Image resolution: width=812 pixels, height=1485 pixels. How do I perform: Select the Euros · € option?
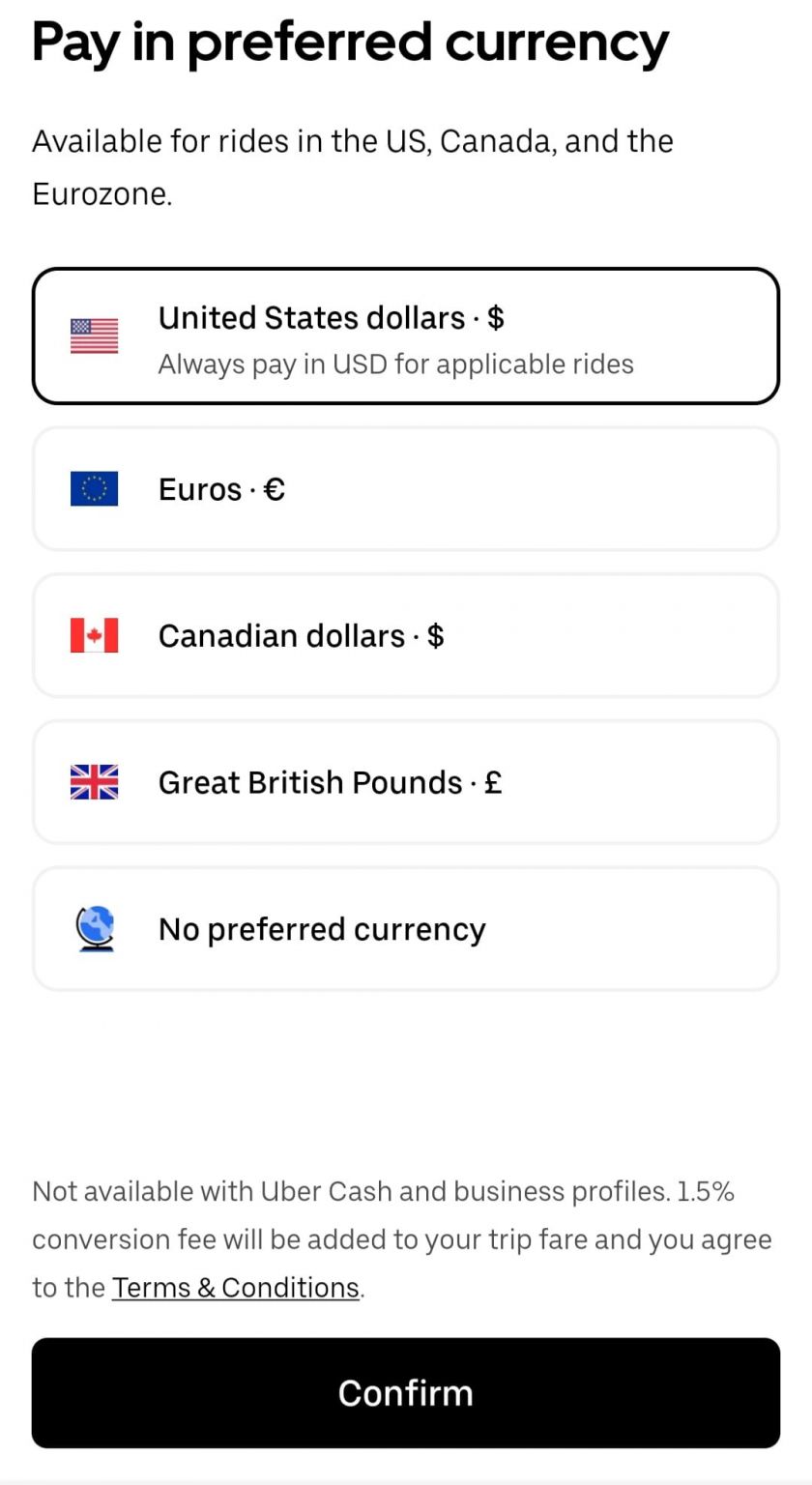(x=406, y=489)
